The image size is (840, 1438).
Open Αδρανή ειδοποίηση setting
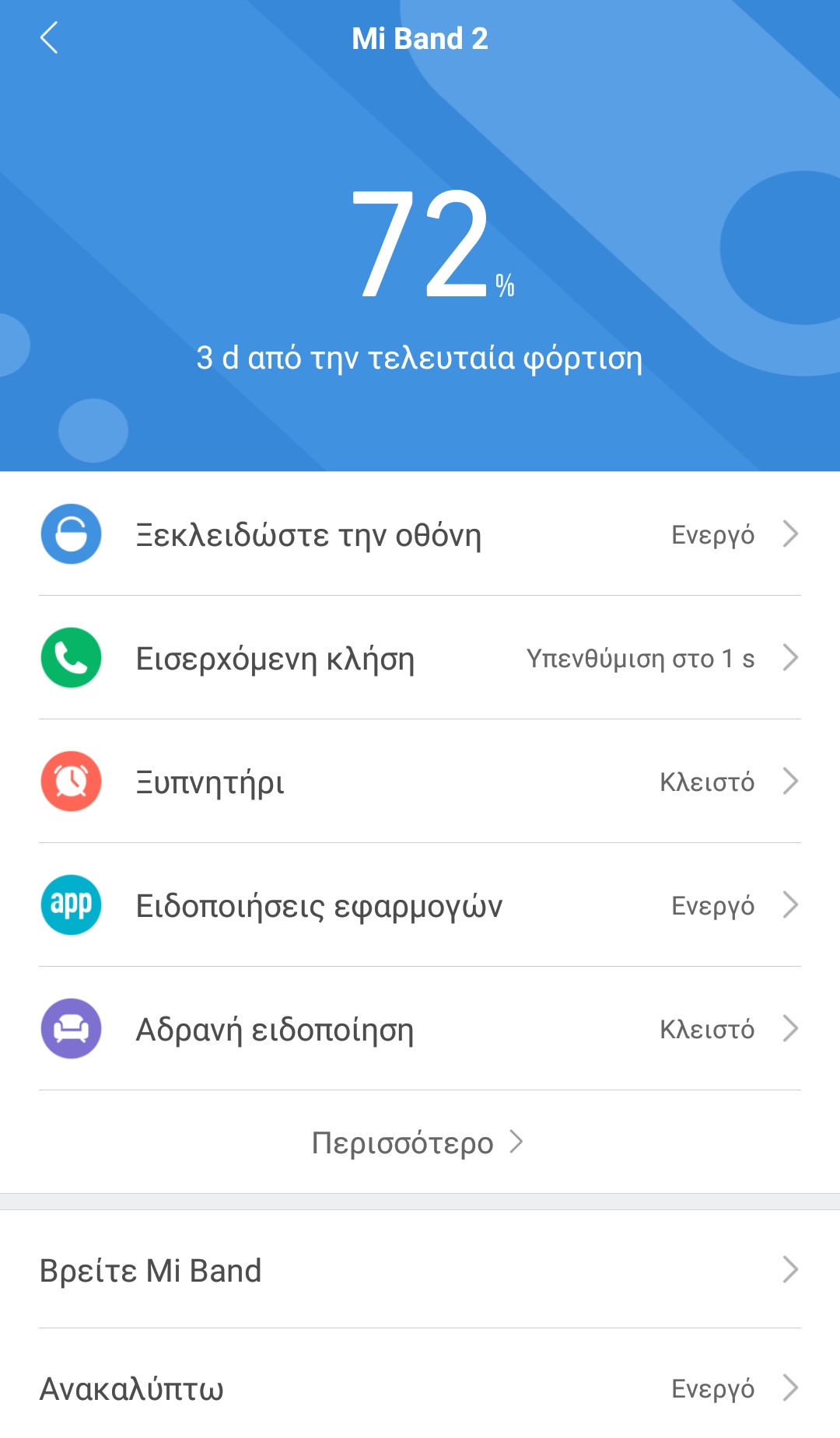[x=420, y=1029]
